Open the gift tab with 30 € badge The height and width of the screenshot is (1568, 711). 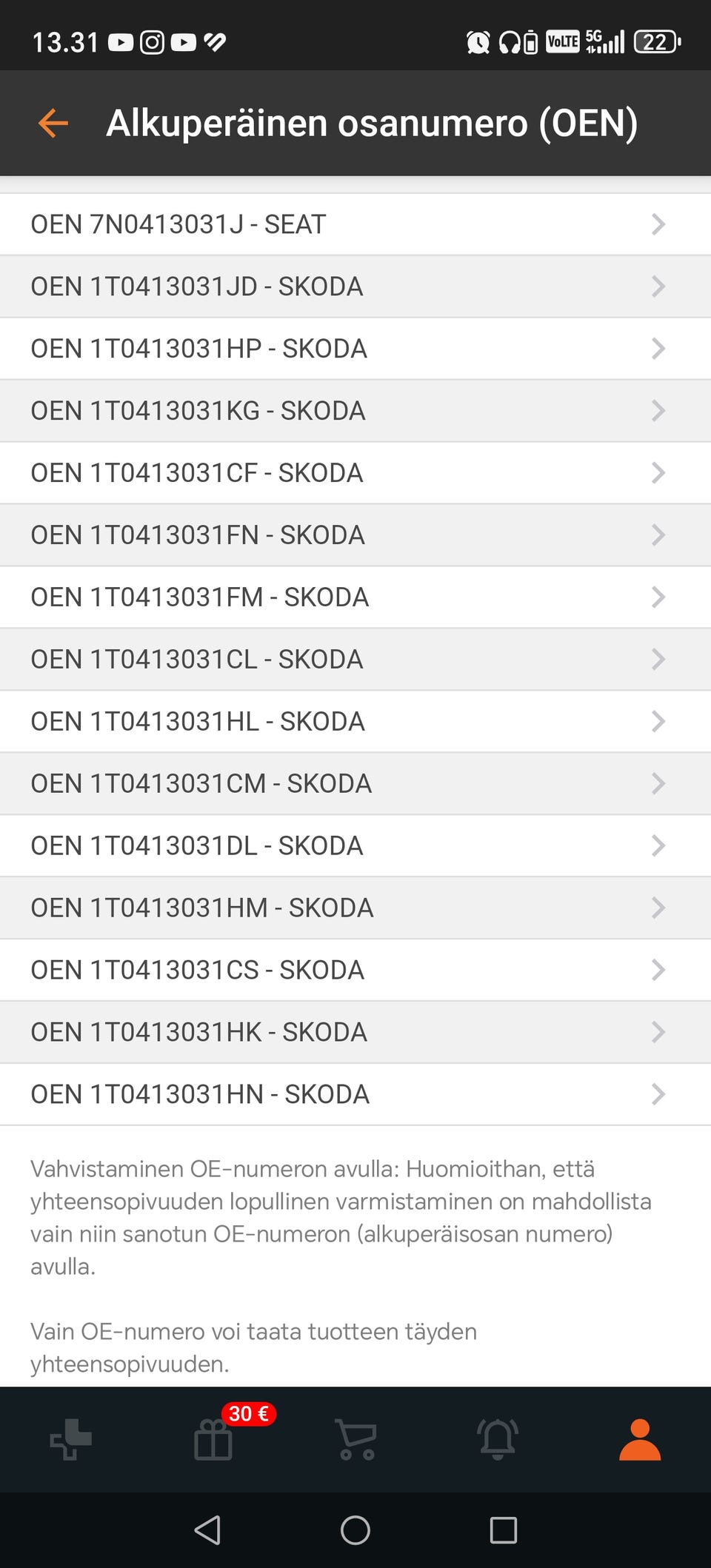[x=213, y=1440]
